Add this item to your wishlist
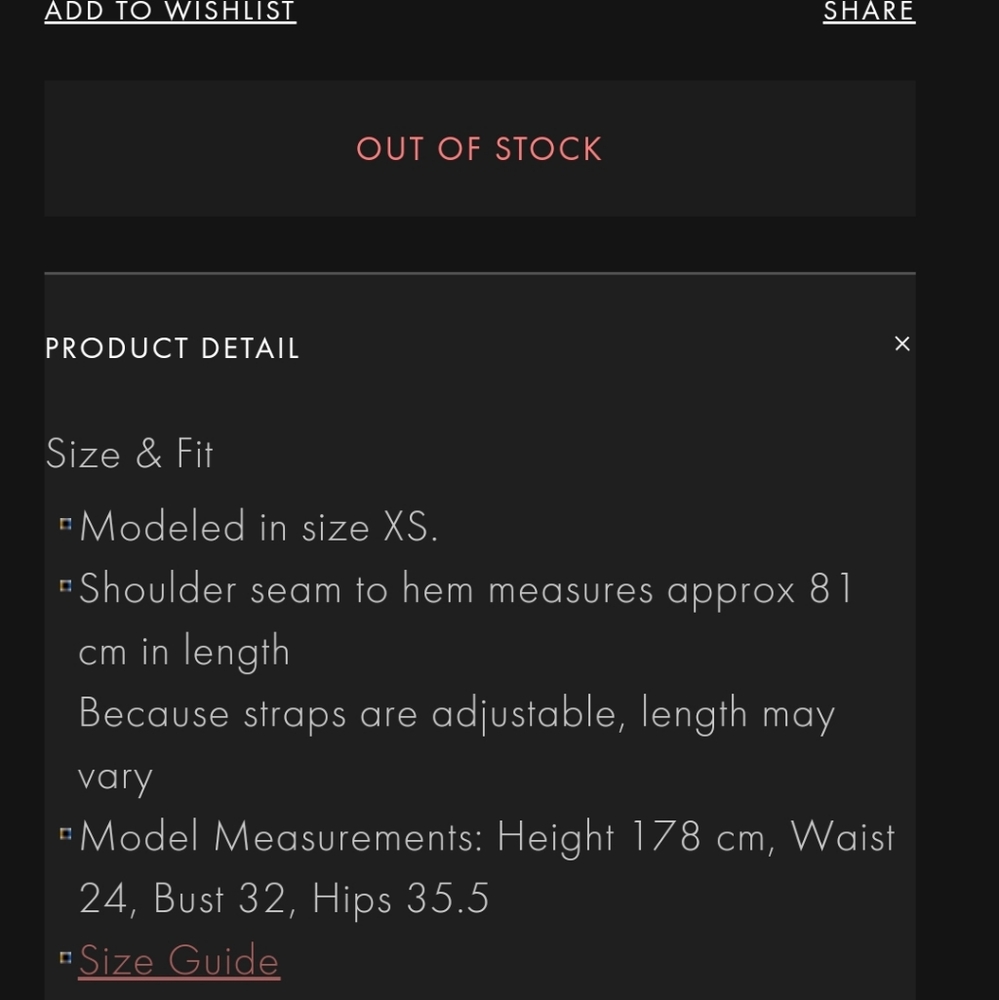The image size is (999, 1000). (170, 11)
